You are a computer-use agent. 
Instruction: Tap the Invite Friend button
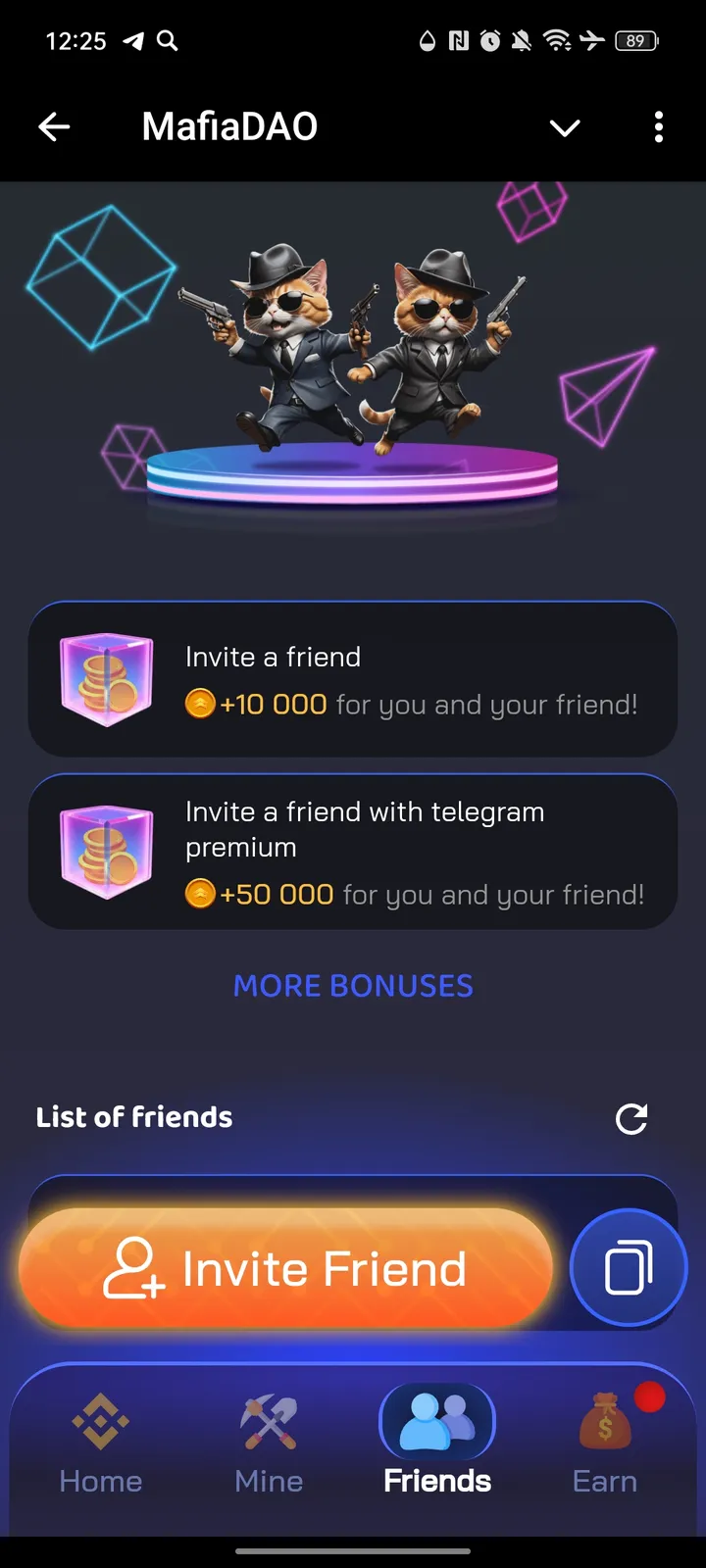click(285, 1268)
